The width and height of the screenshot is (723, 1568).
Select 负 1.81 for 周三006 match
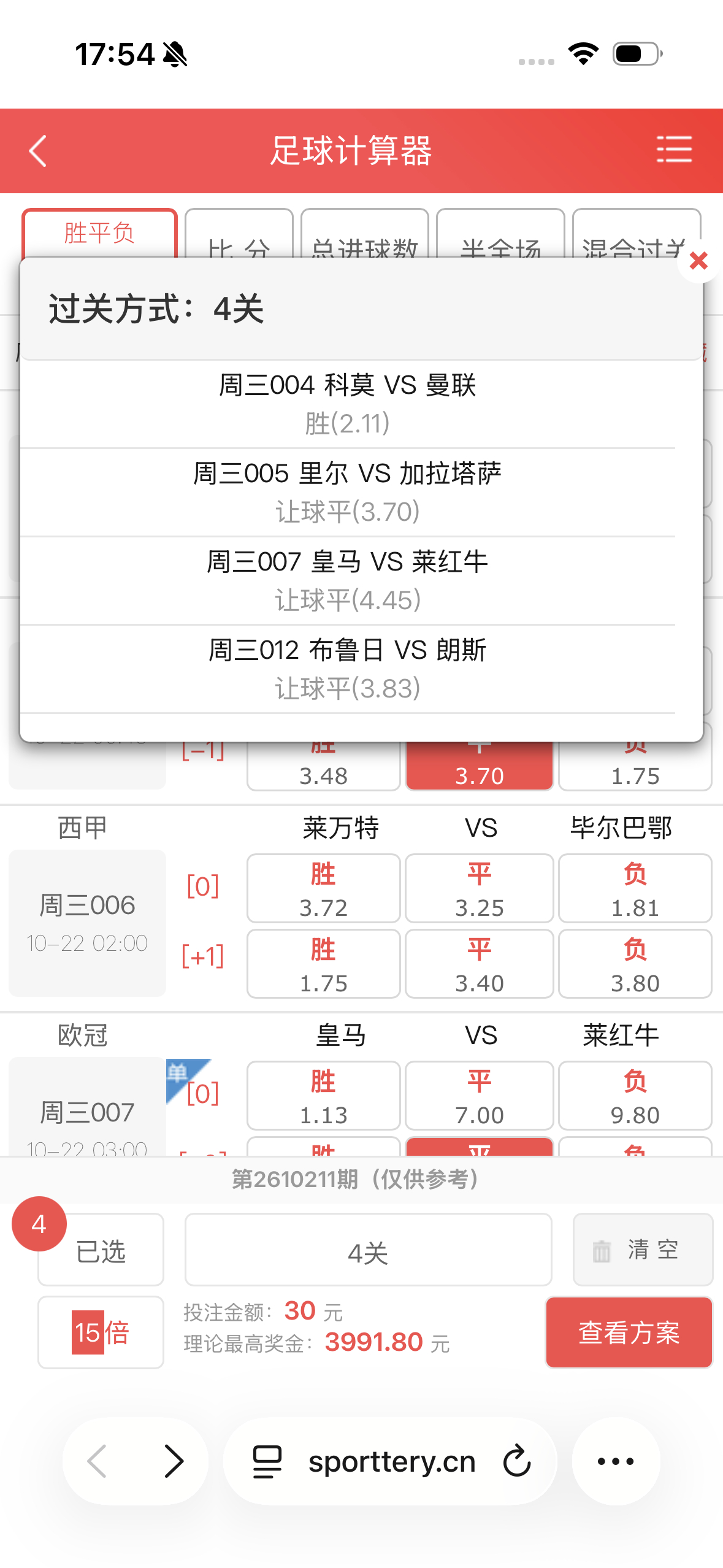point(635,888)
